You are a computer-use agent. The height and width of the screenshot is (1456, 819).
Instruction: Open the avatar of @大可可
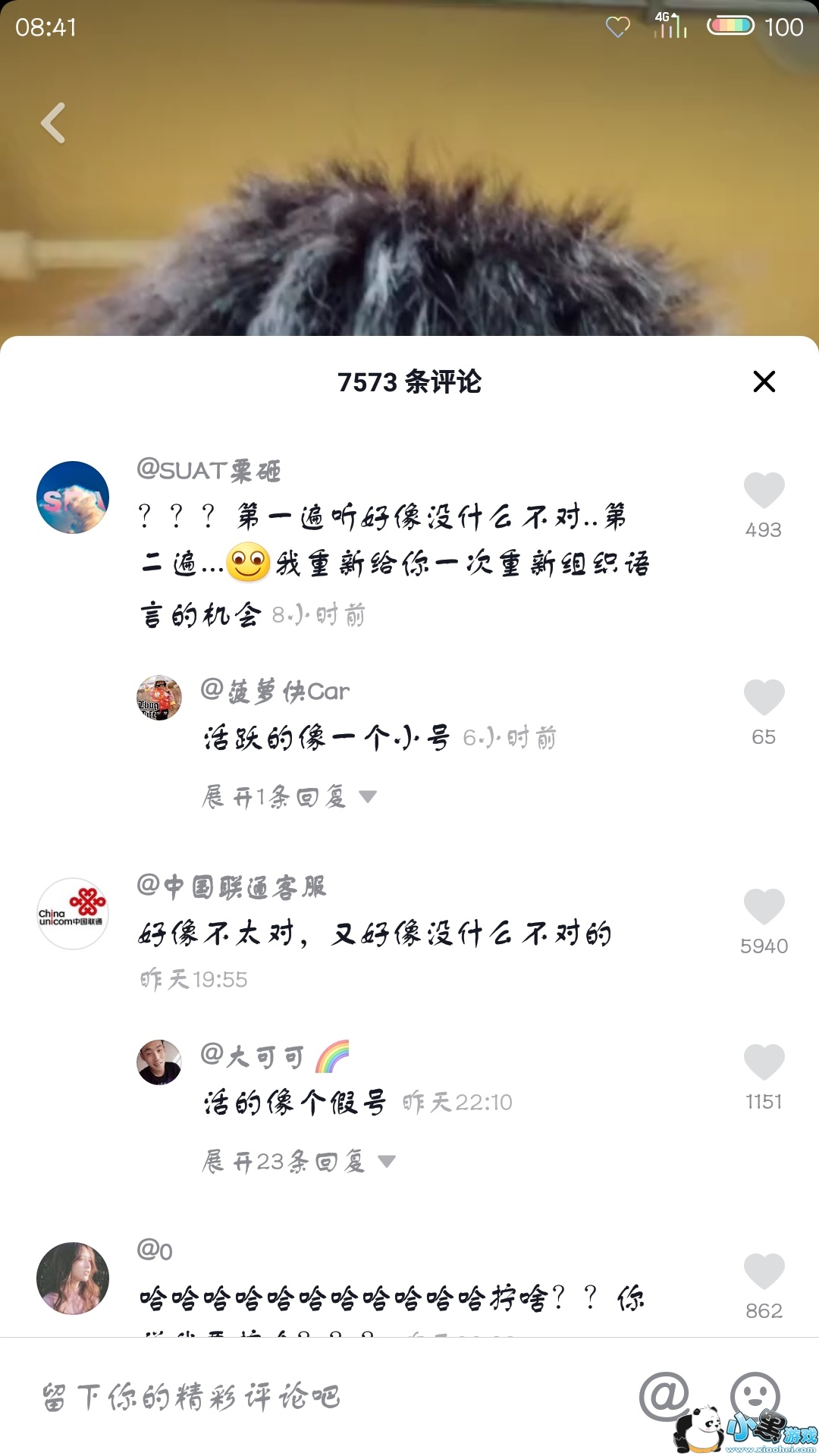tap(159, 1062)
